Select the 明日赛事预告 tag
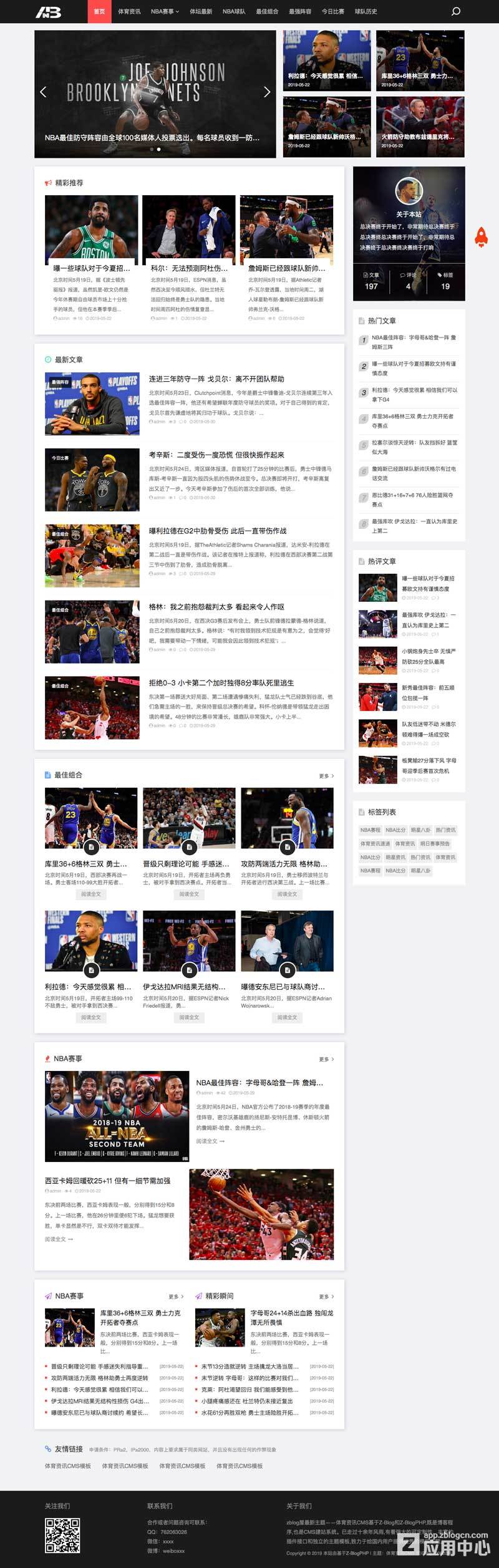This screenshot has width=499, height=1568. click(x=435, y=843)
